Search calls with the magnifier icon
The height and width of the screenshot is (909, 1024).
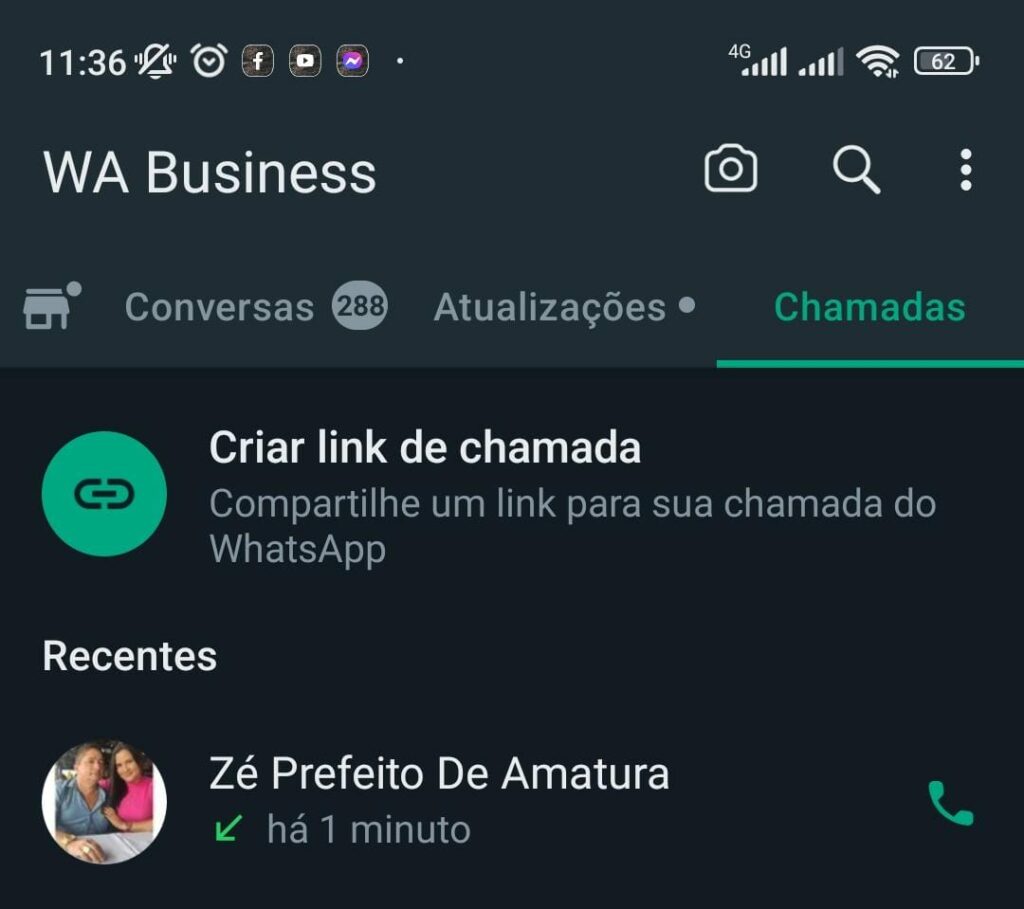[x=856, y=170]
